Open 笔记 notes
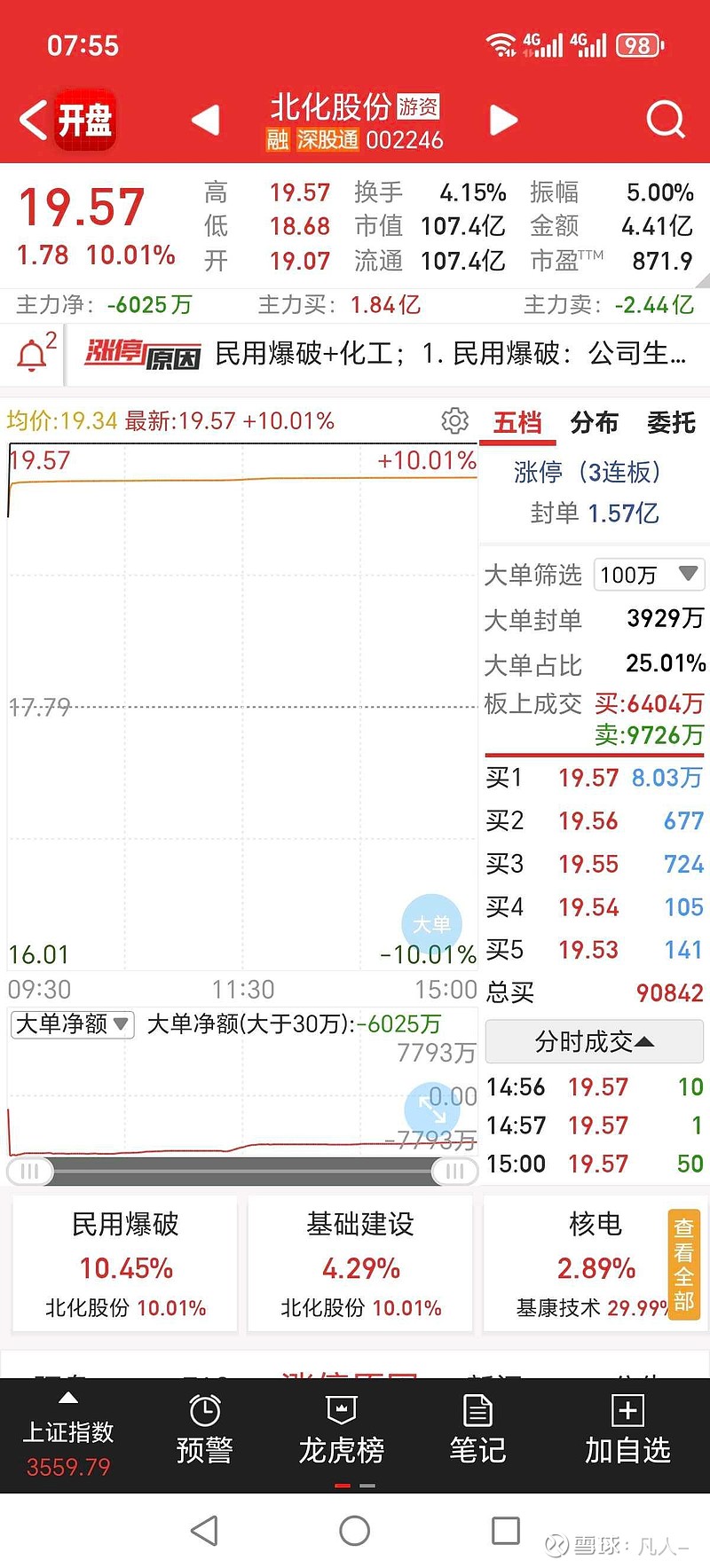Screen dimensions: 710x1568 point(478,1430)
